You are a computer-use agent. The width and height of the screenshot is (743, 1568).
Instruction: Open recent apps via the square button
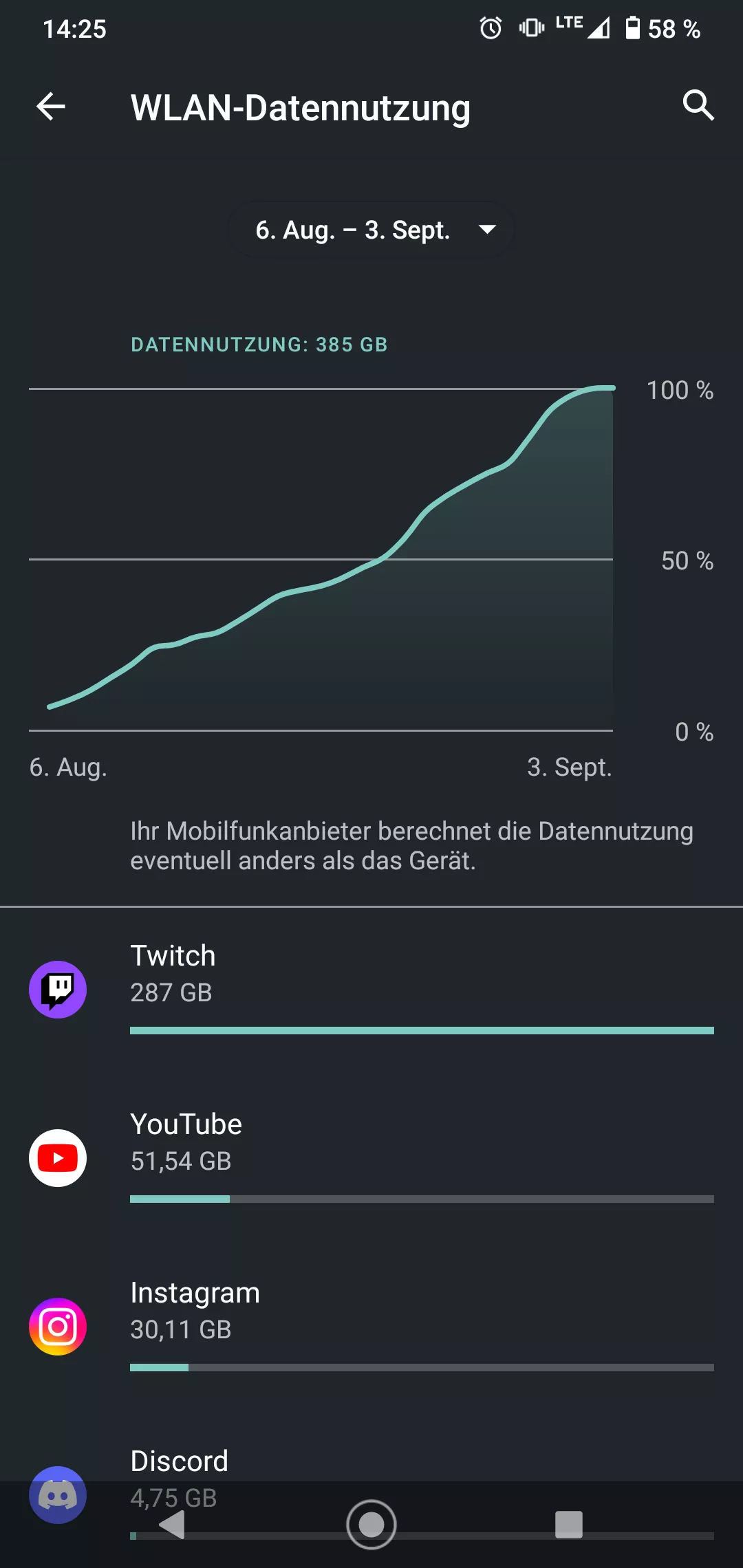[x=568, y=1525]
